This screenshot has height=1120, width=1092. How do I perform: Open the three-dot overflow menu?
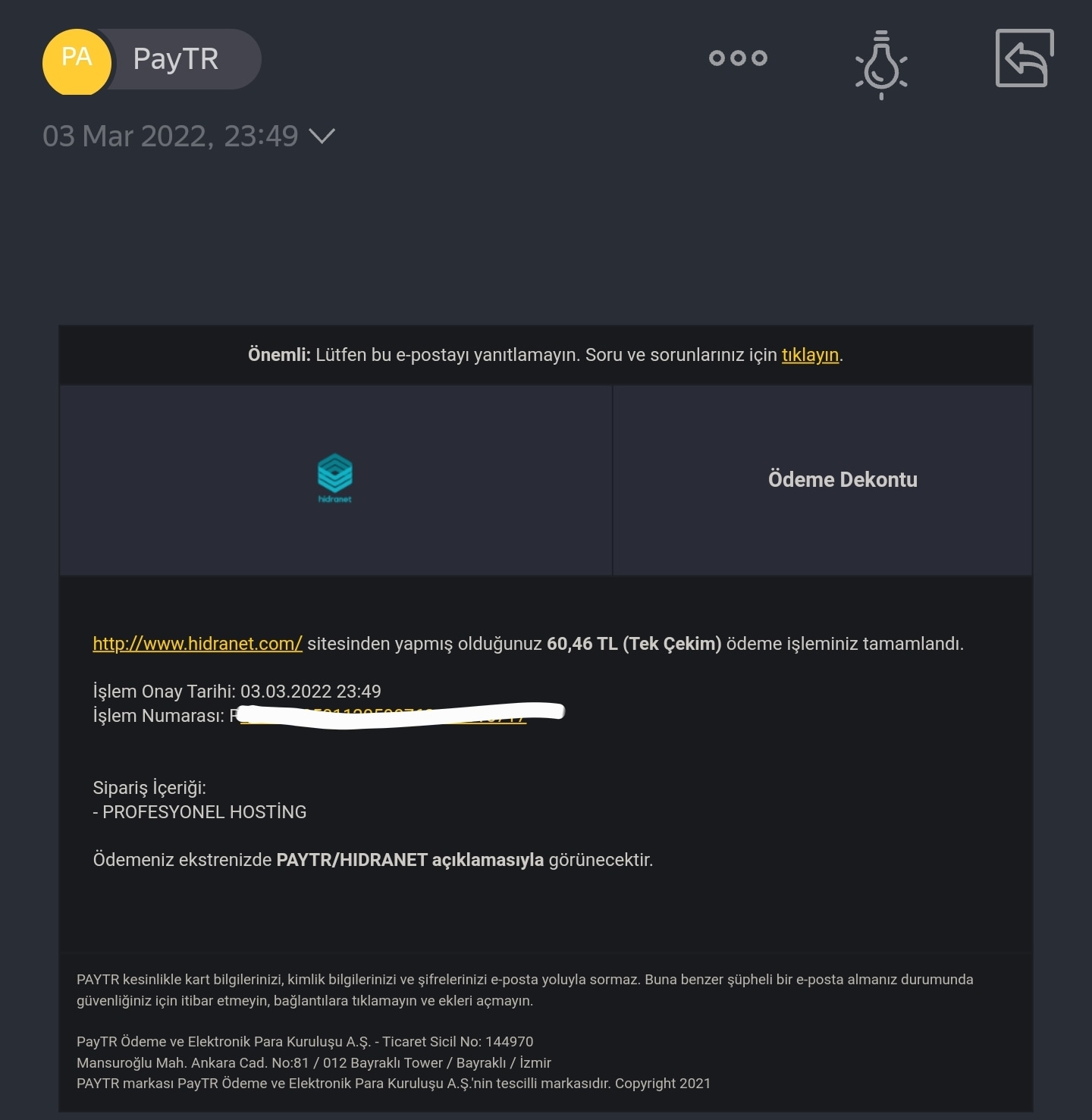738,58
